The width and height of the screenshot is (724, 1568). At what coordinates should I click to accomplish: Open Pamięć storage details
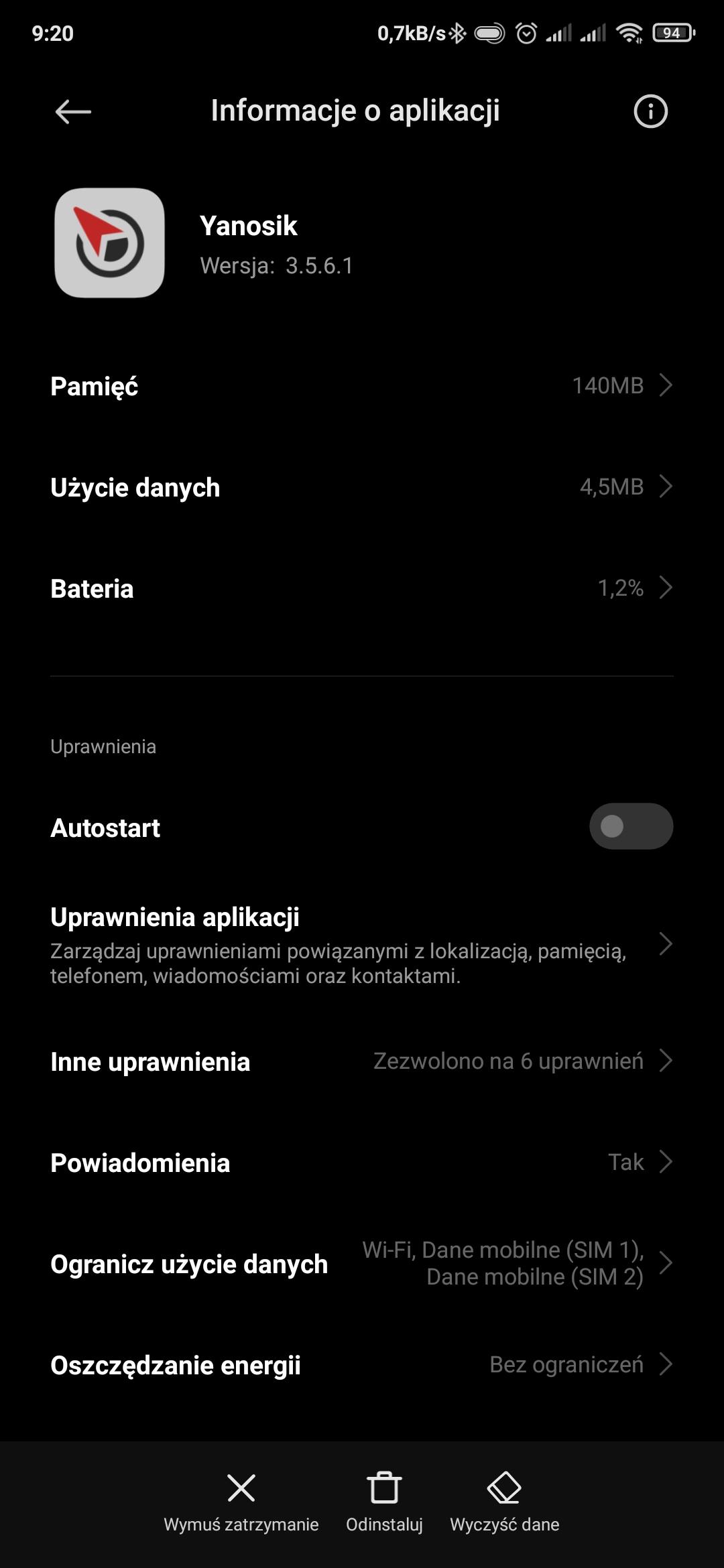click(362, 386)
